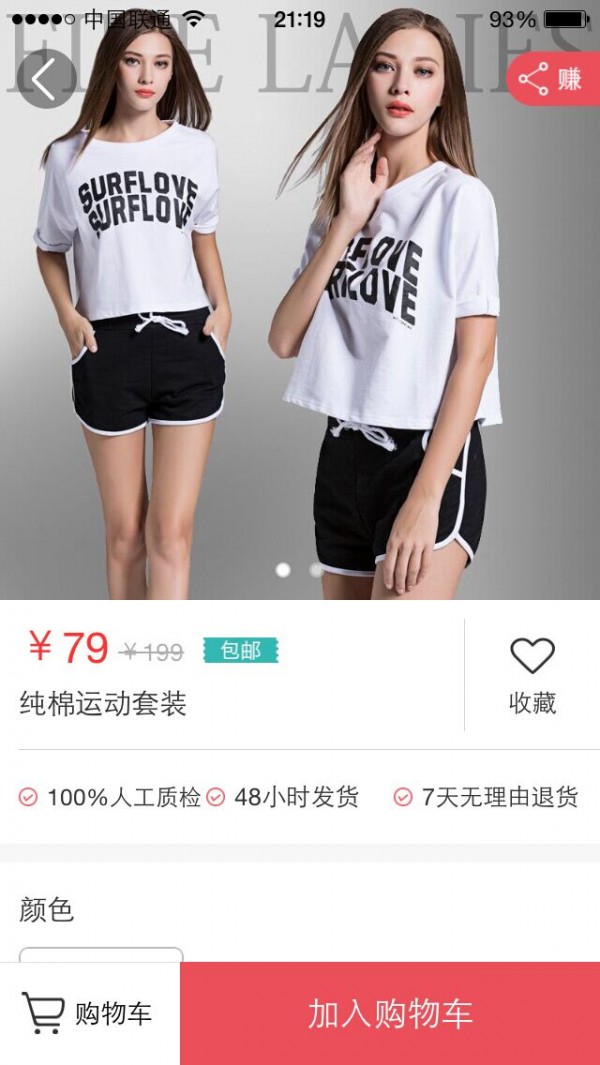Go back using the arrow button

[45, 79]
